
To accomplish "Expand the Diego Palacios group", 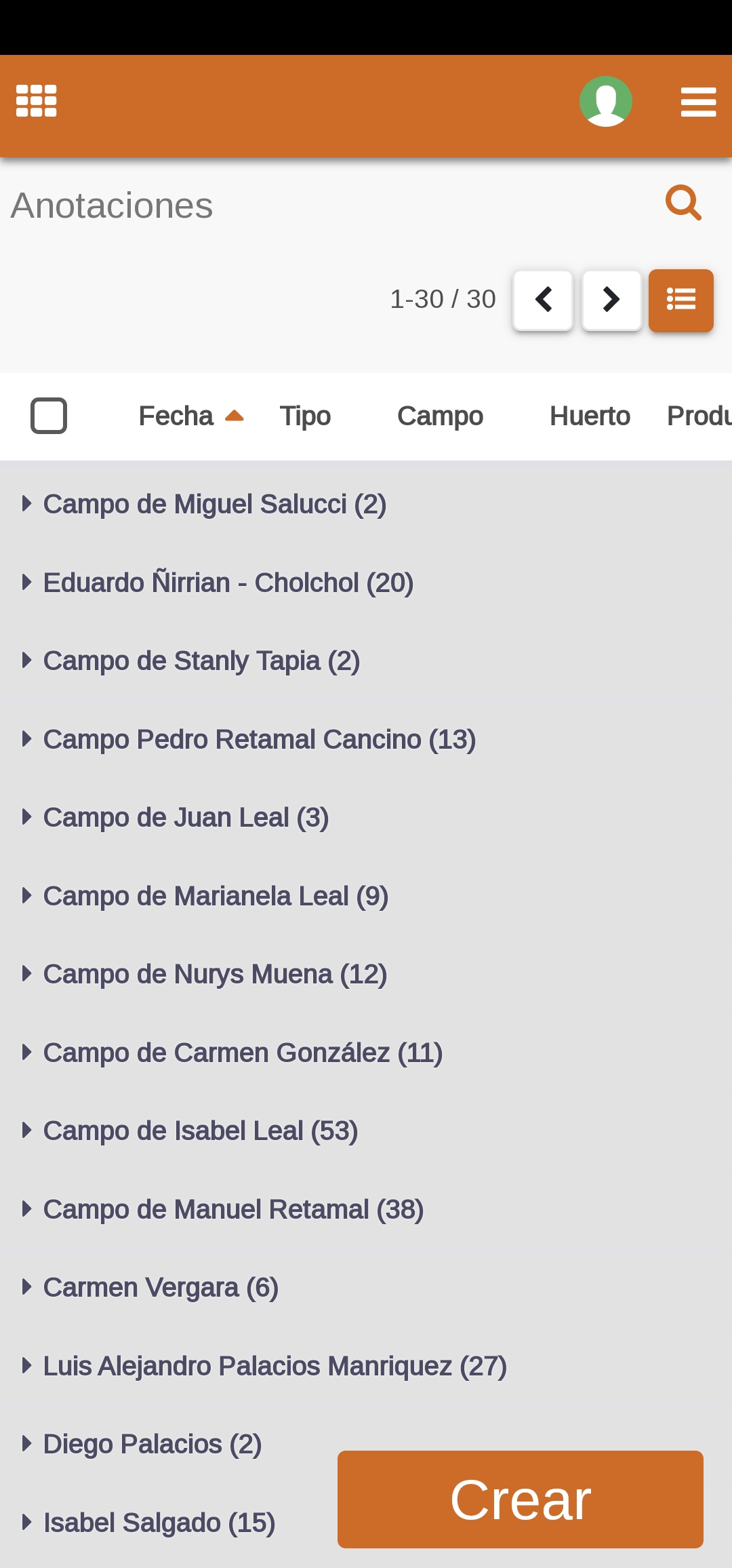I will [x=142, y=1444].
